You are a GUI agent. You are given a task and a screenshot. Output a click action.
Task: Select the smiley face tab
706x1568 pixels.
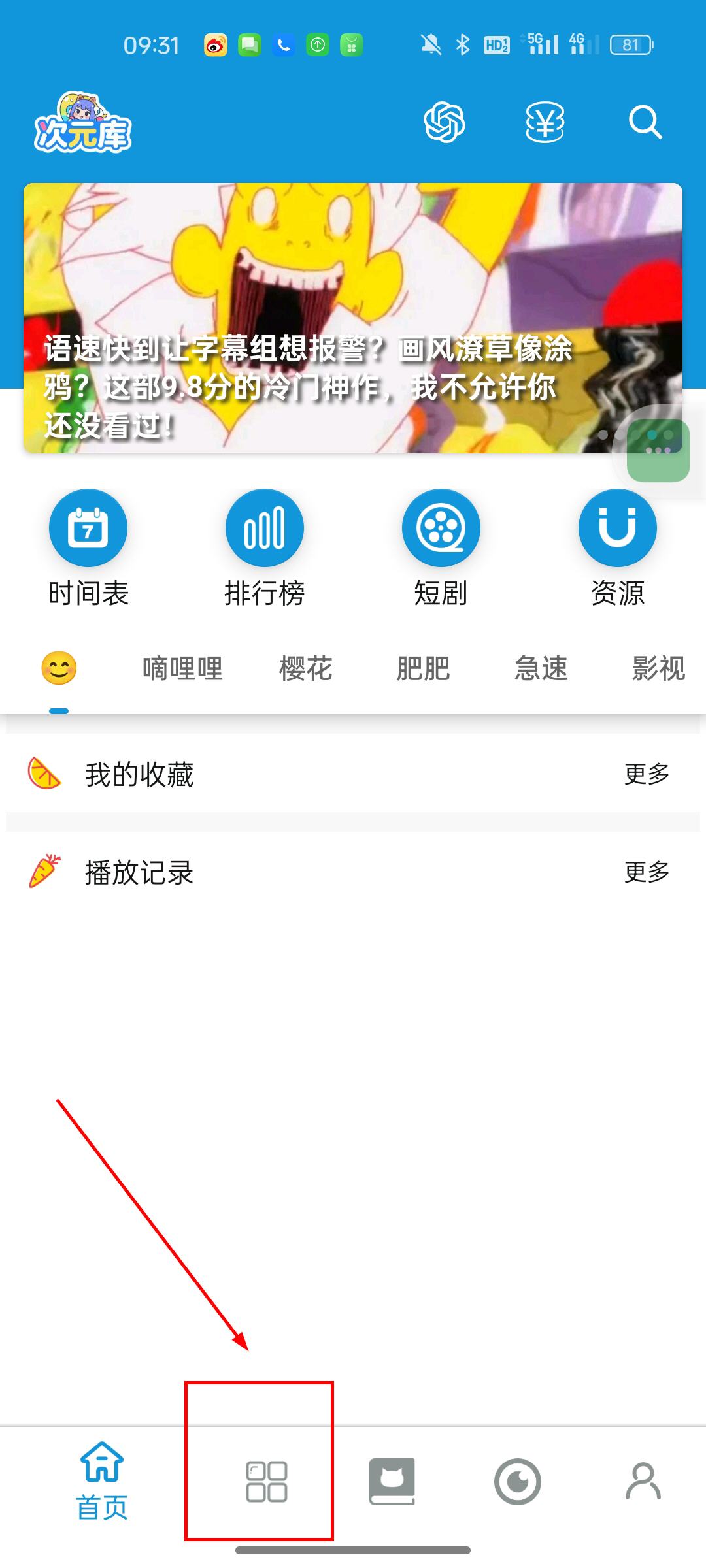[59, 668]
